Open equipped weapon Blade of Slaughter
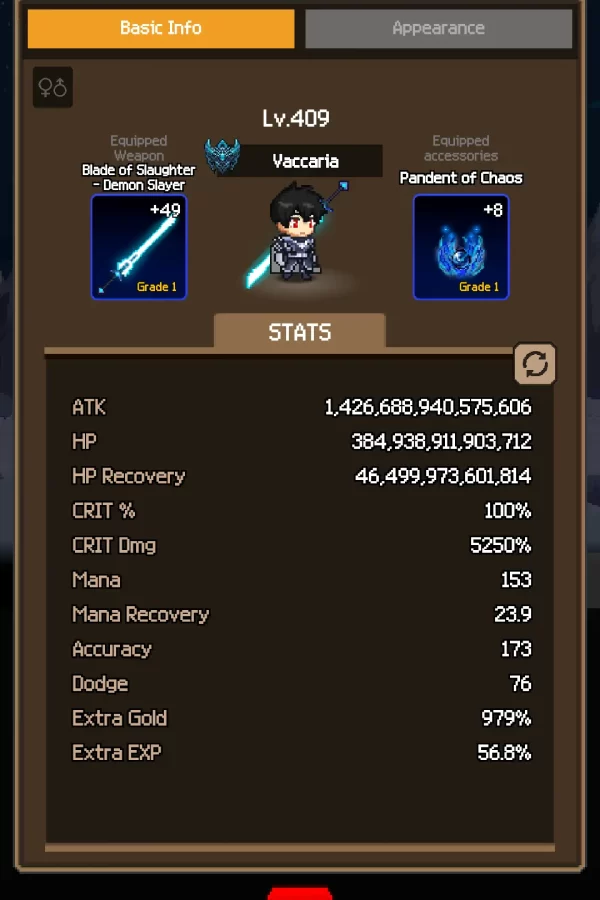The width and height of the screenshot is (600, 900). coord(139,247)
